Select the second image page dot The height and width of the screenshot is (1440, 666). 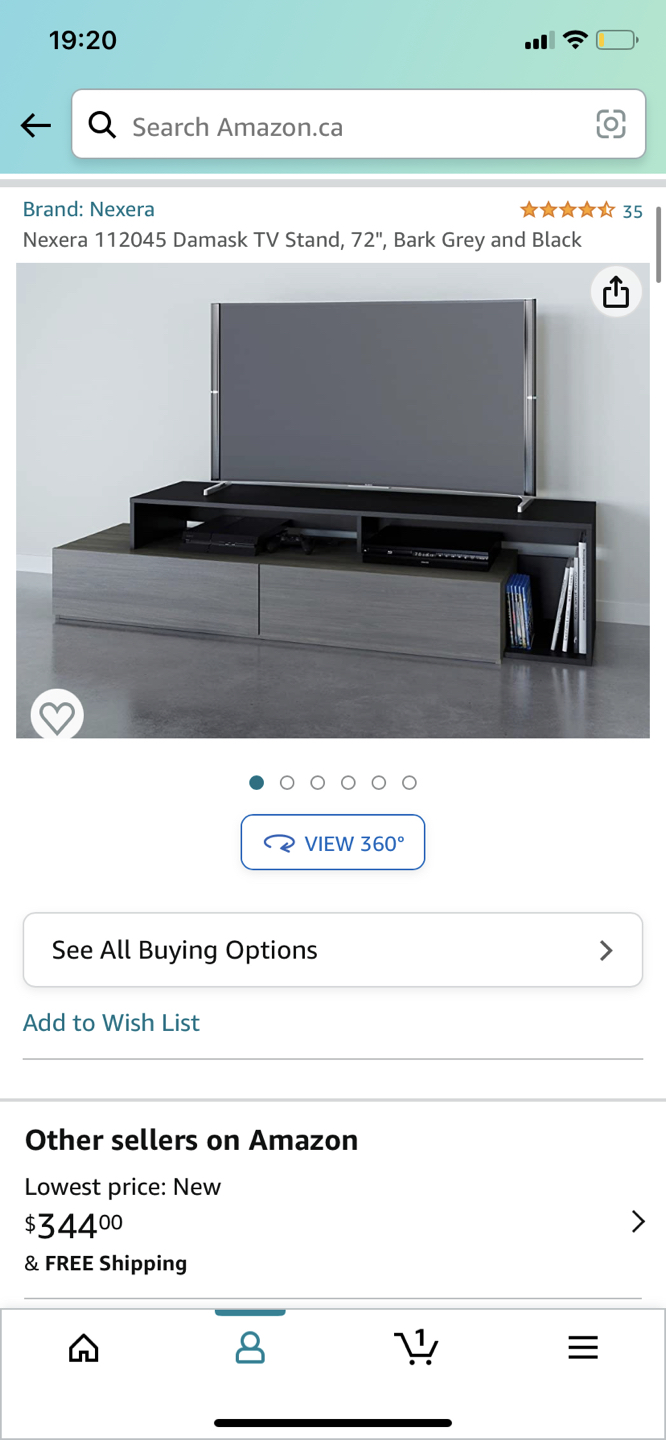(287, 783)
